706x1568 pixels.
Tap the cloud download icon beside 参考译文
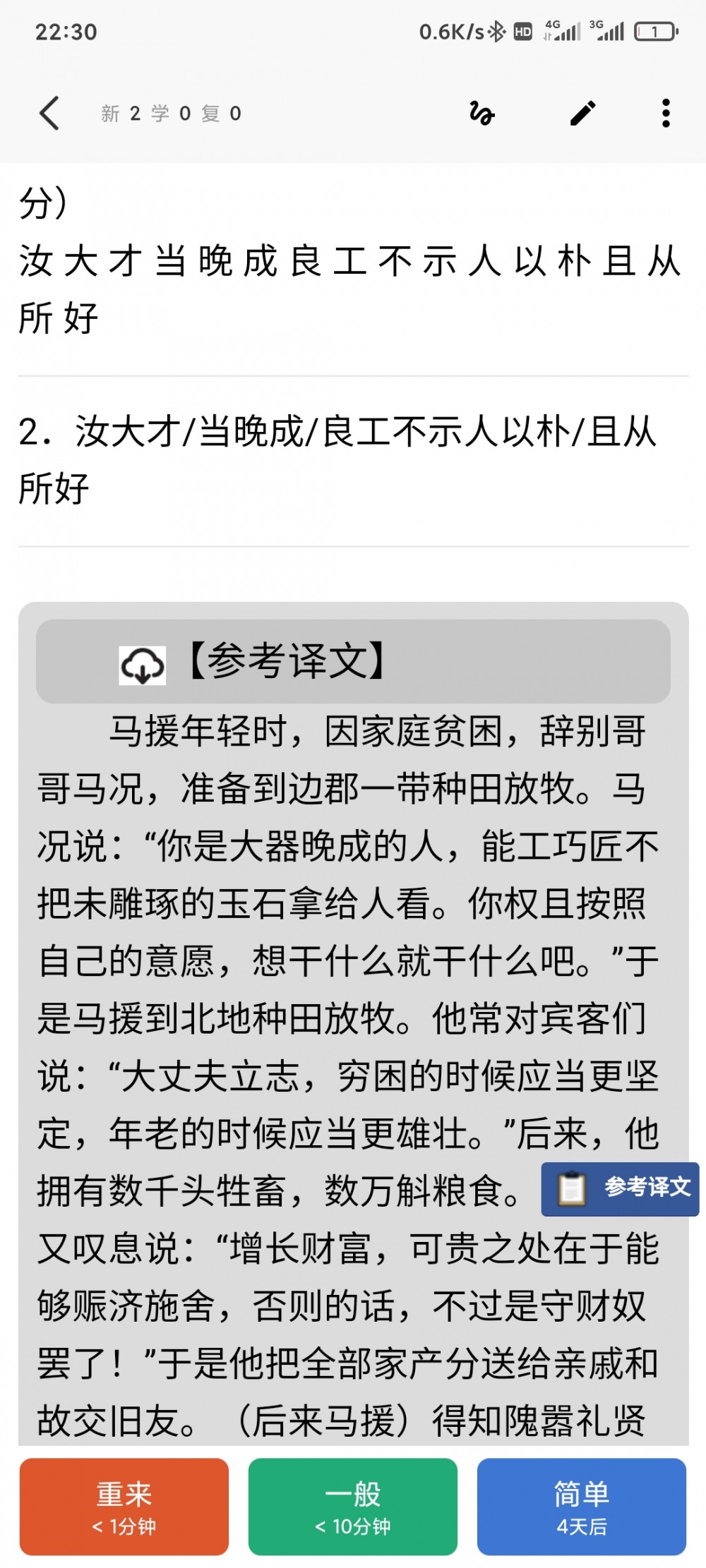coord(143,665)
